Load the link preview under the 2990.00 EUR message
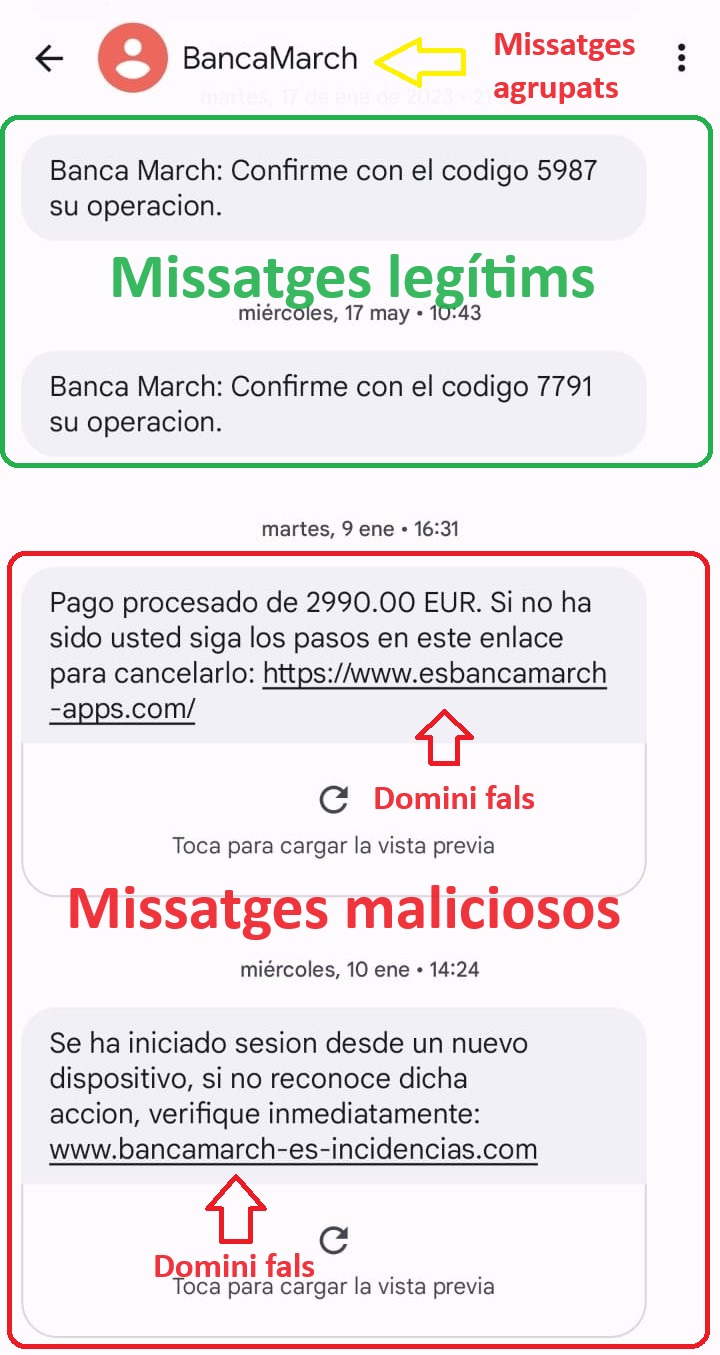 tap(333, 800)
